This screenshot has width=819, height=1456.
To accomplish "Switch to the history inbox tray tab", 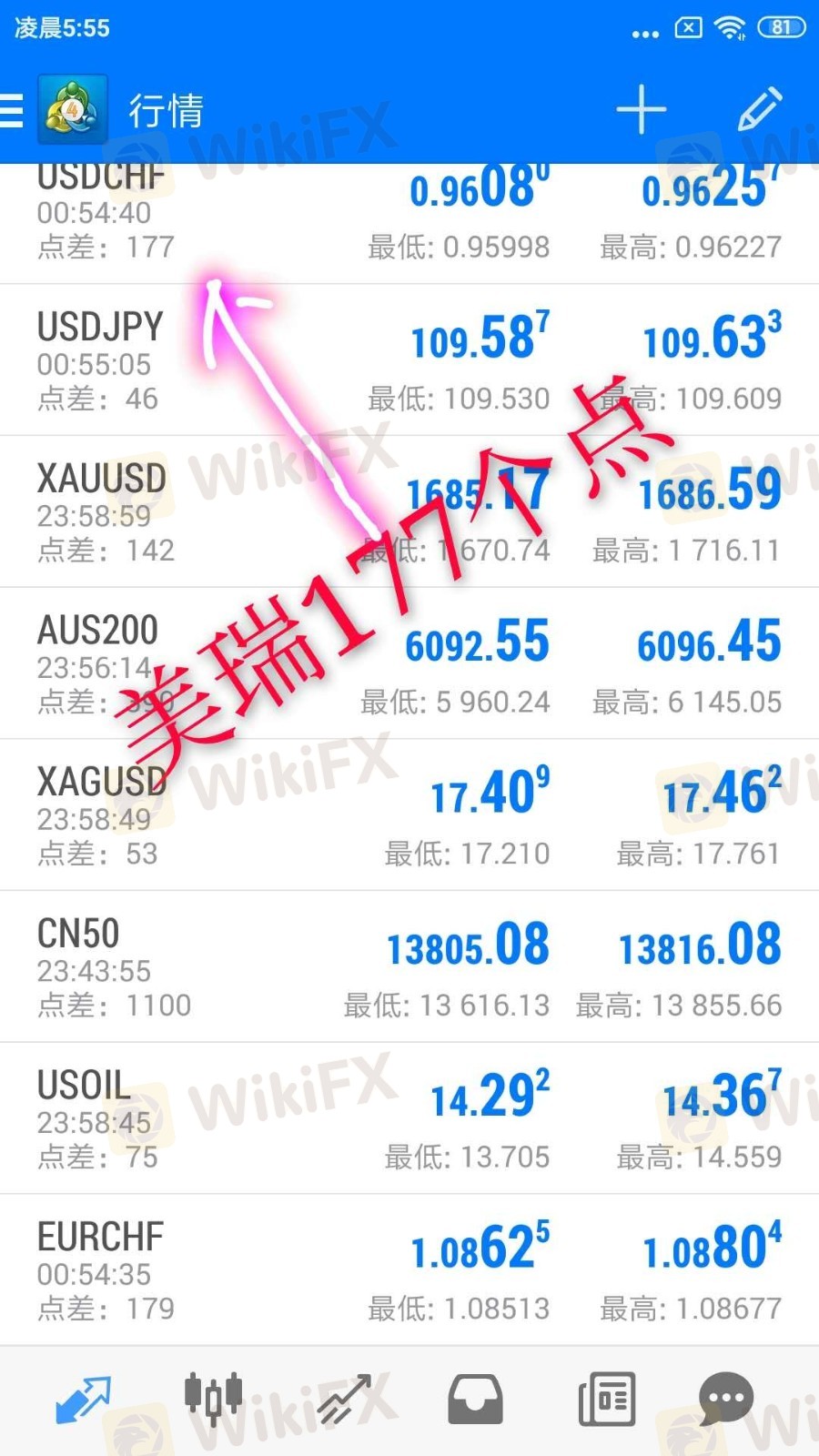I will pos(475,1400).
